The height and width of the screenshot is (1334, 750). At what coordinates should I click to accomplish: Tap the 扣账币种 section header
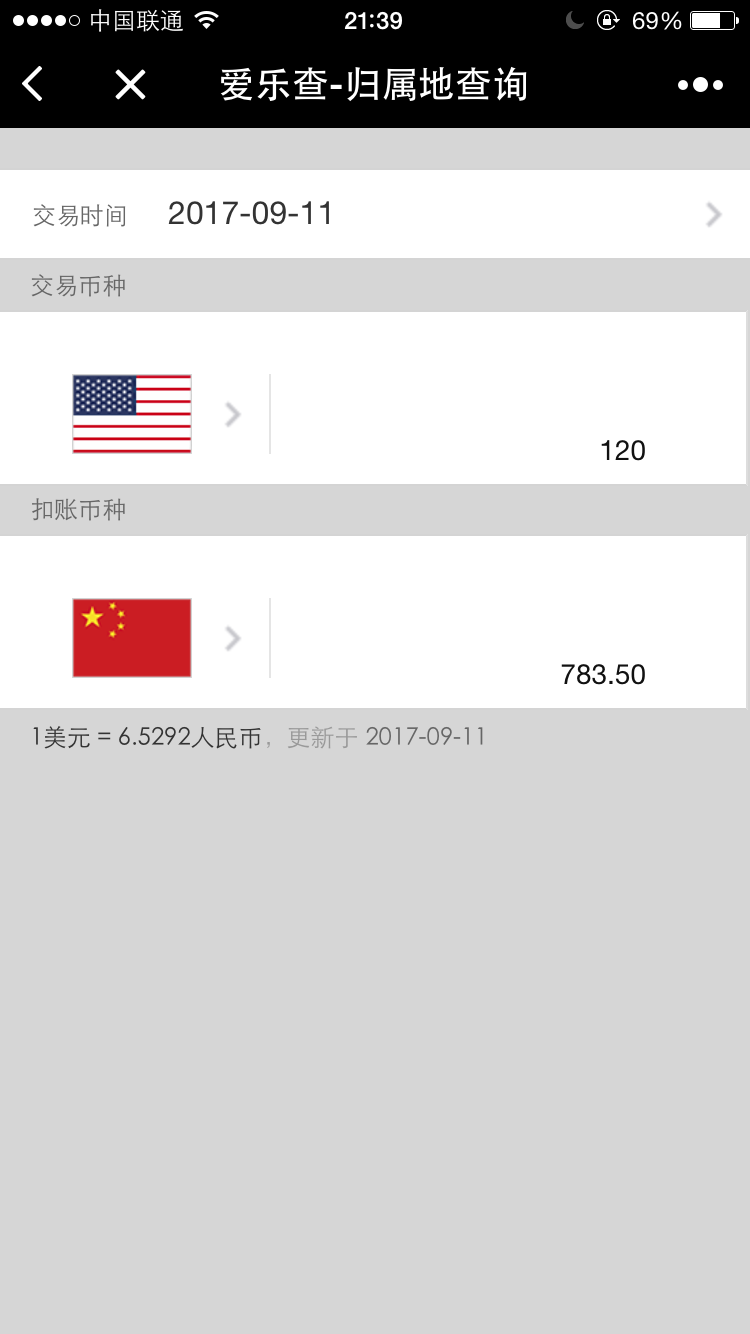click(78, 510)
